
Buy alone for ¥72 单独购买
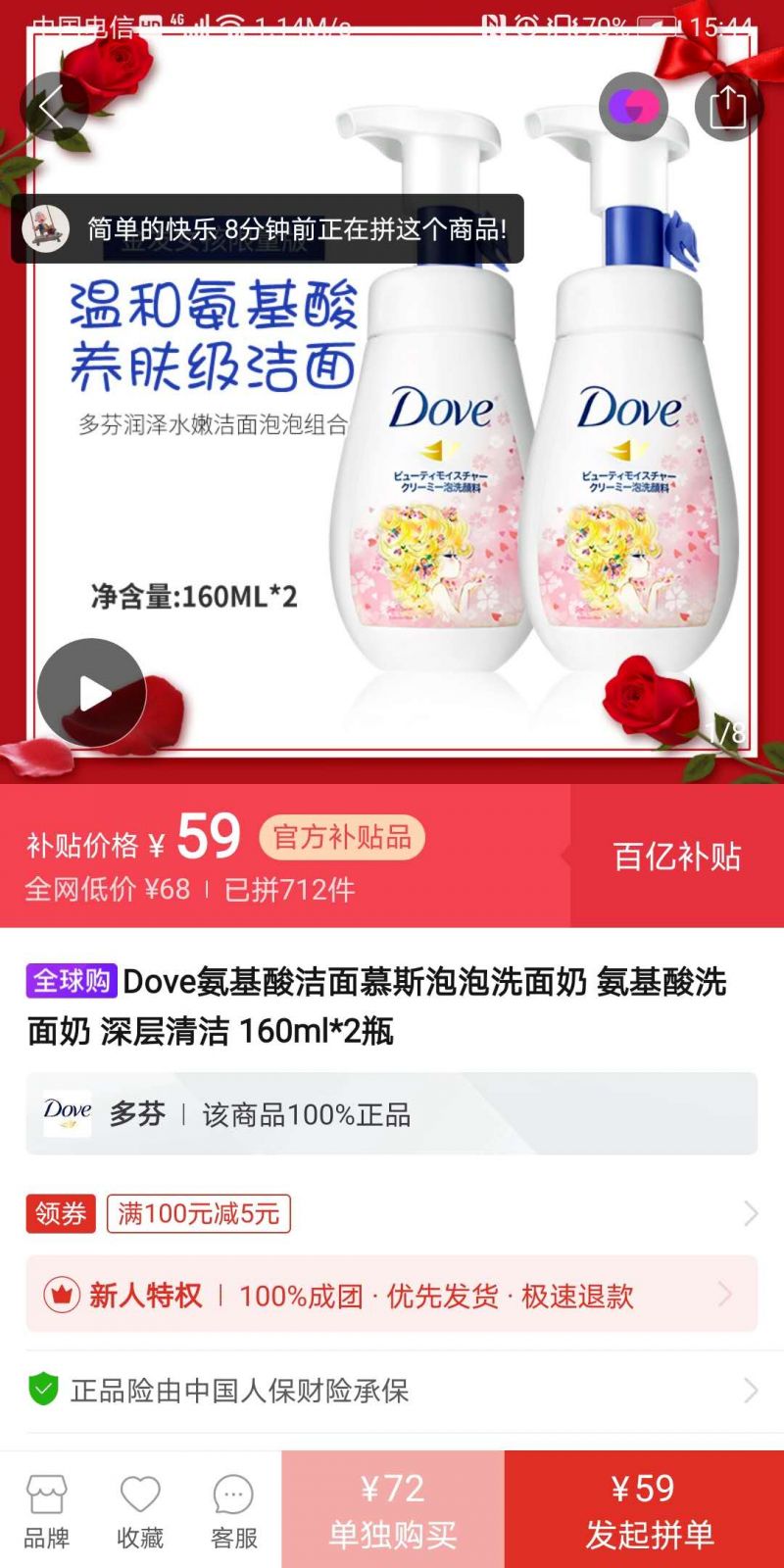(x=393, y=1510)
